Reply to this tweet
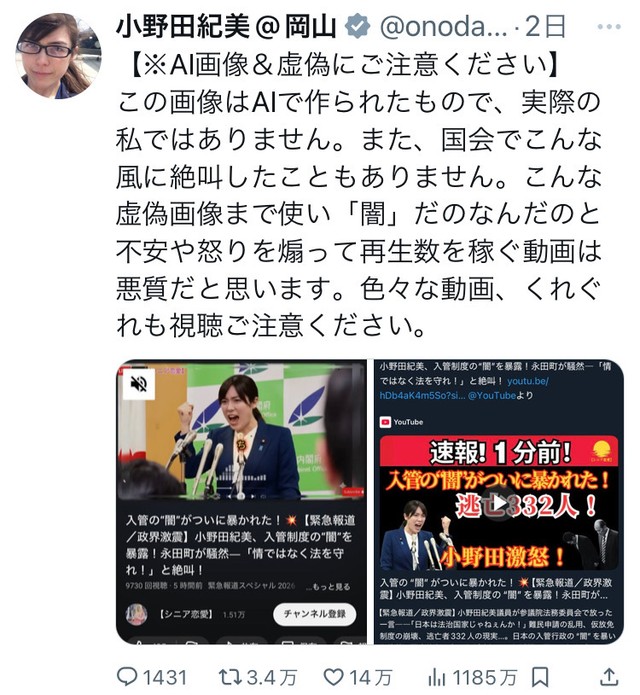 coord(151,676)
